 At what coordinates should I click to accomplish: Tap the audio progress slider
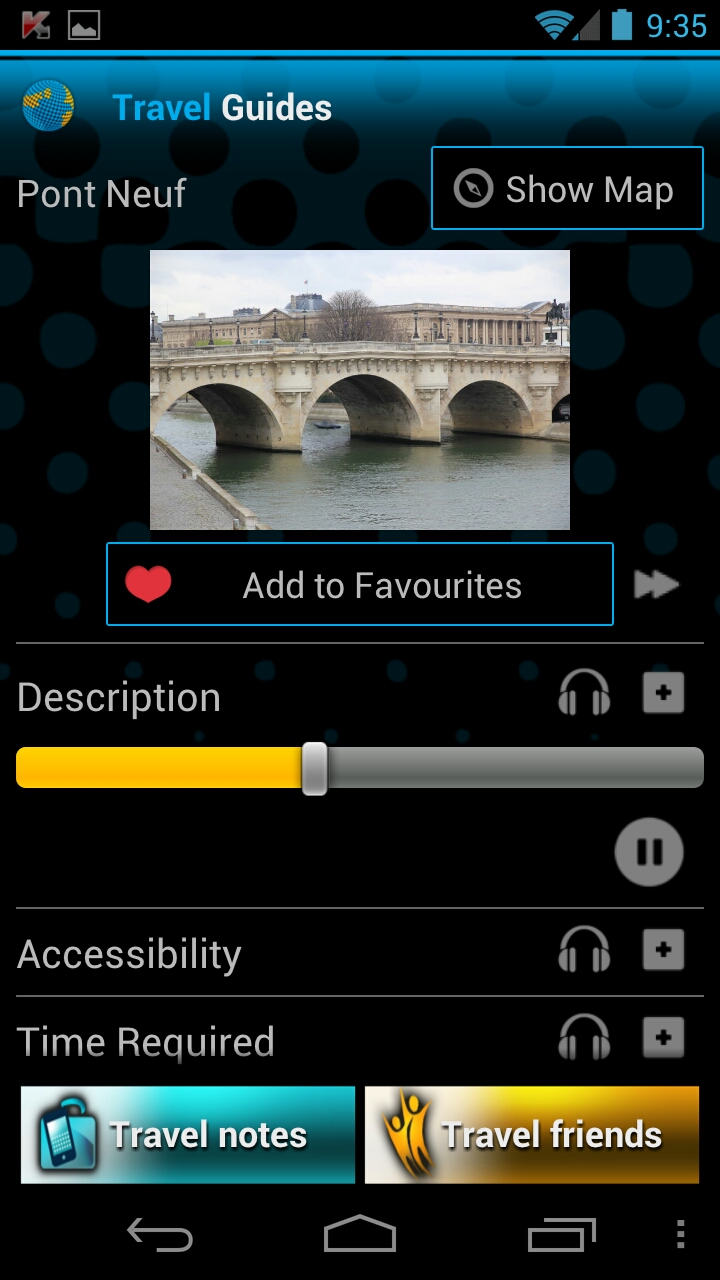[x=360, y=768]
